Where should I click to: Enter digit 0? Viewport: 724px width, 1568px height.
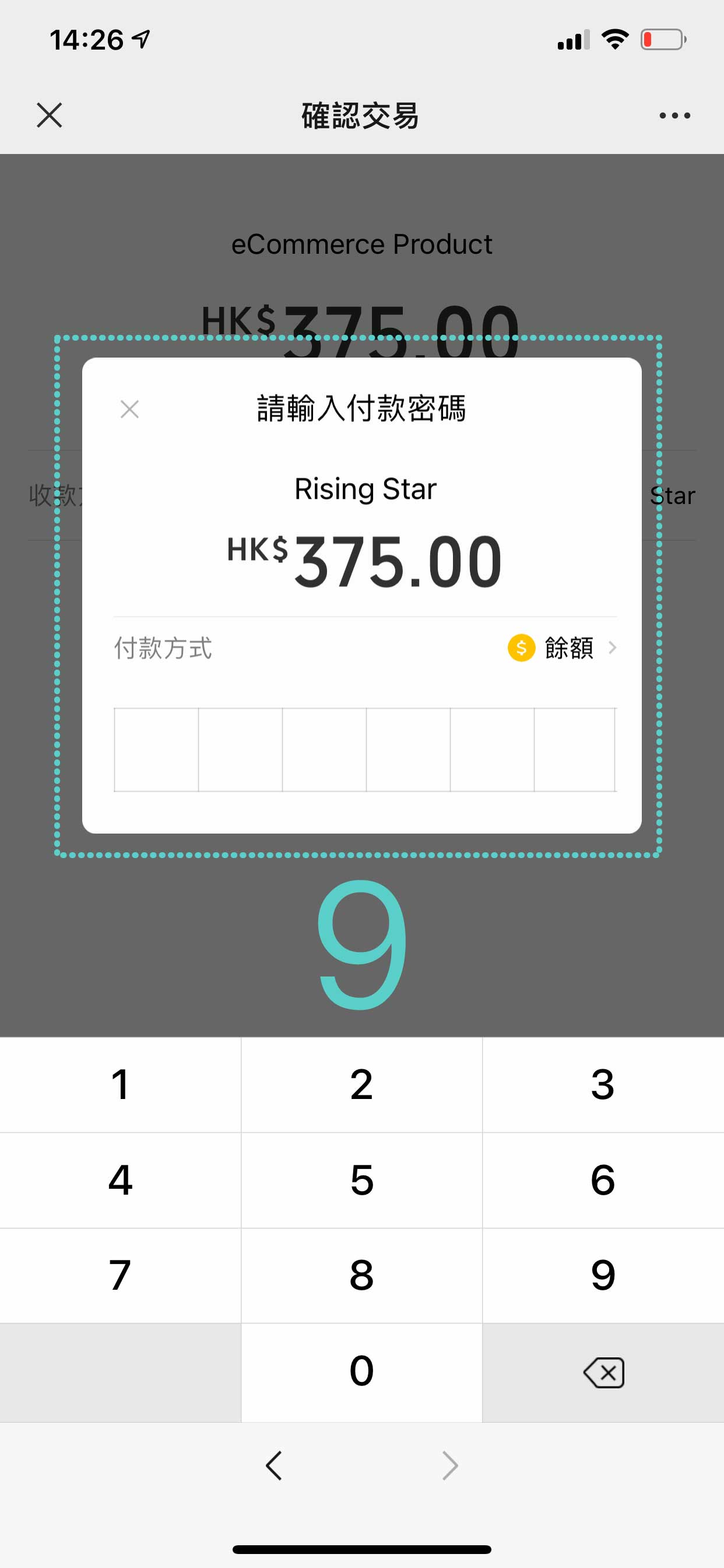tap(361, 1371)
